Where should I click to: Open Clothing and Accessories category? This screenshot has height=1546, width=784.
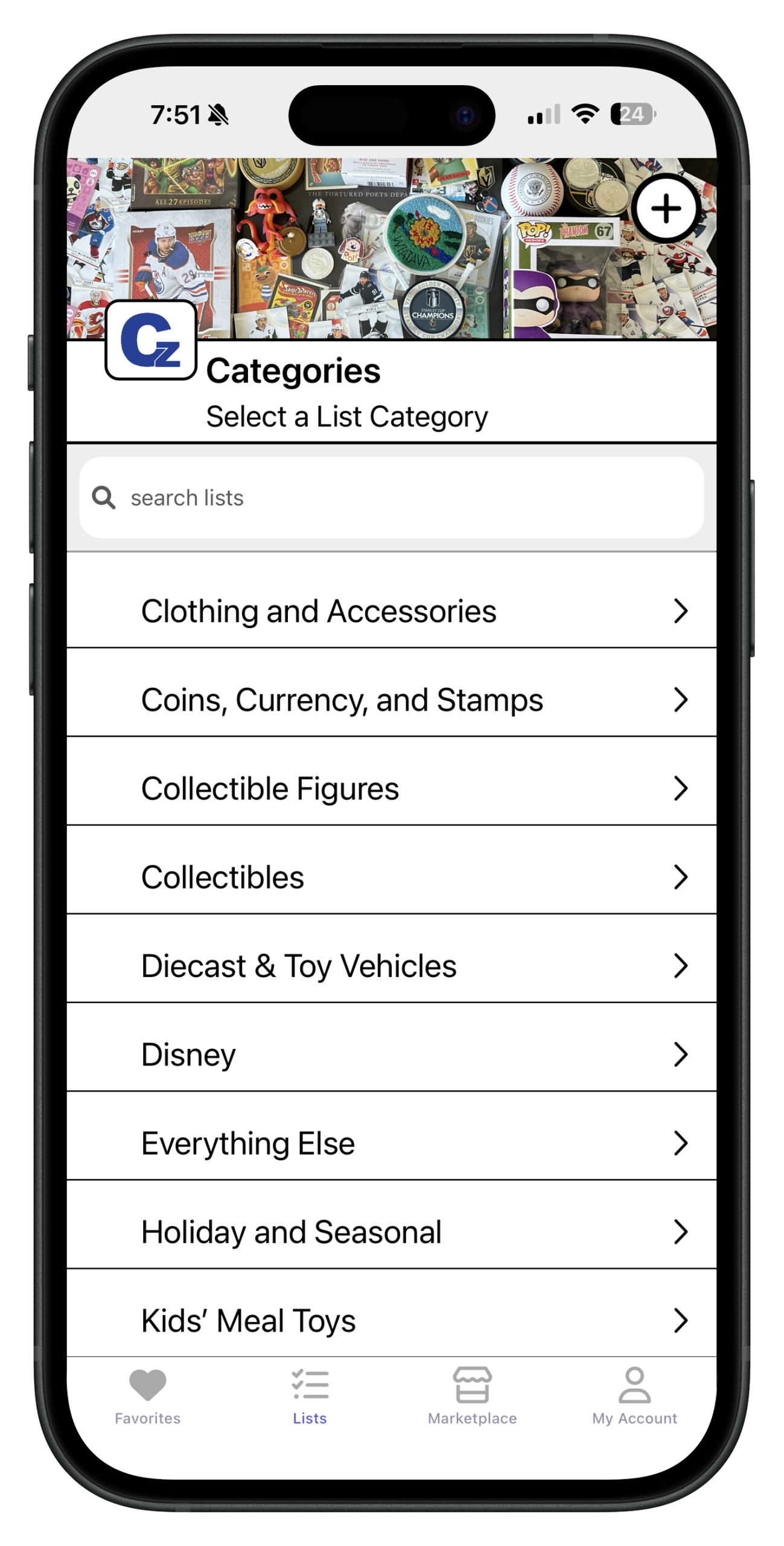(x=391, y=611)
